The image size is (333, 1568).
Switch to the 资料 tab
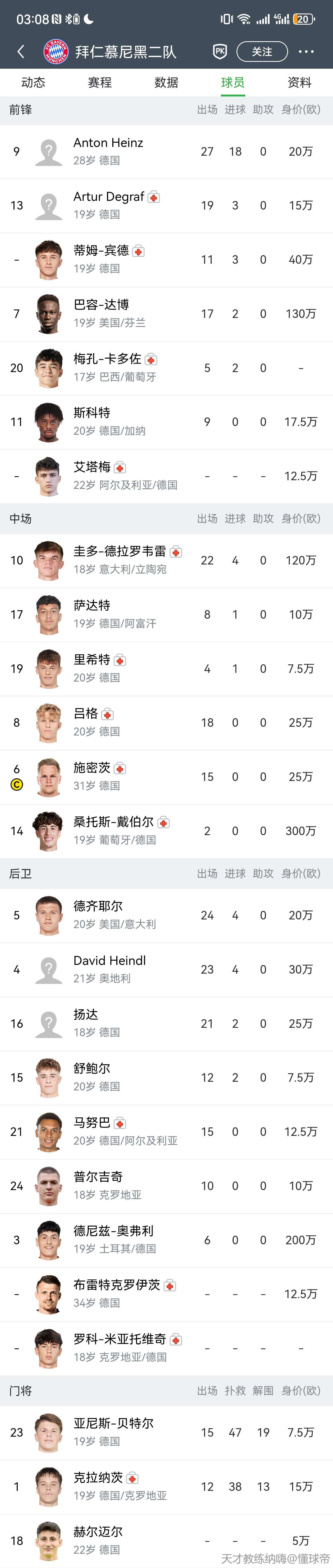(x=299, y=82)
